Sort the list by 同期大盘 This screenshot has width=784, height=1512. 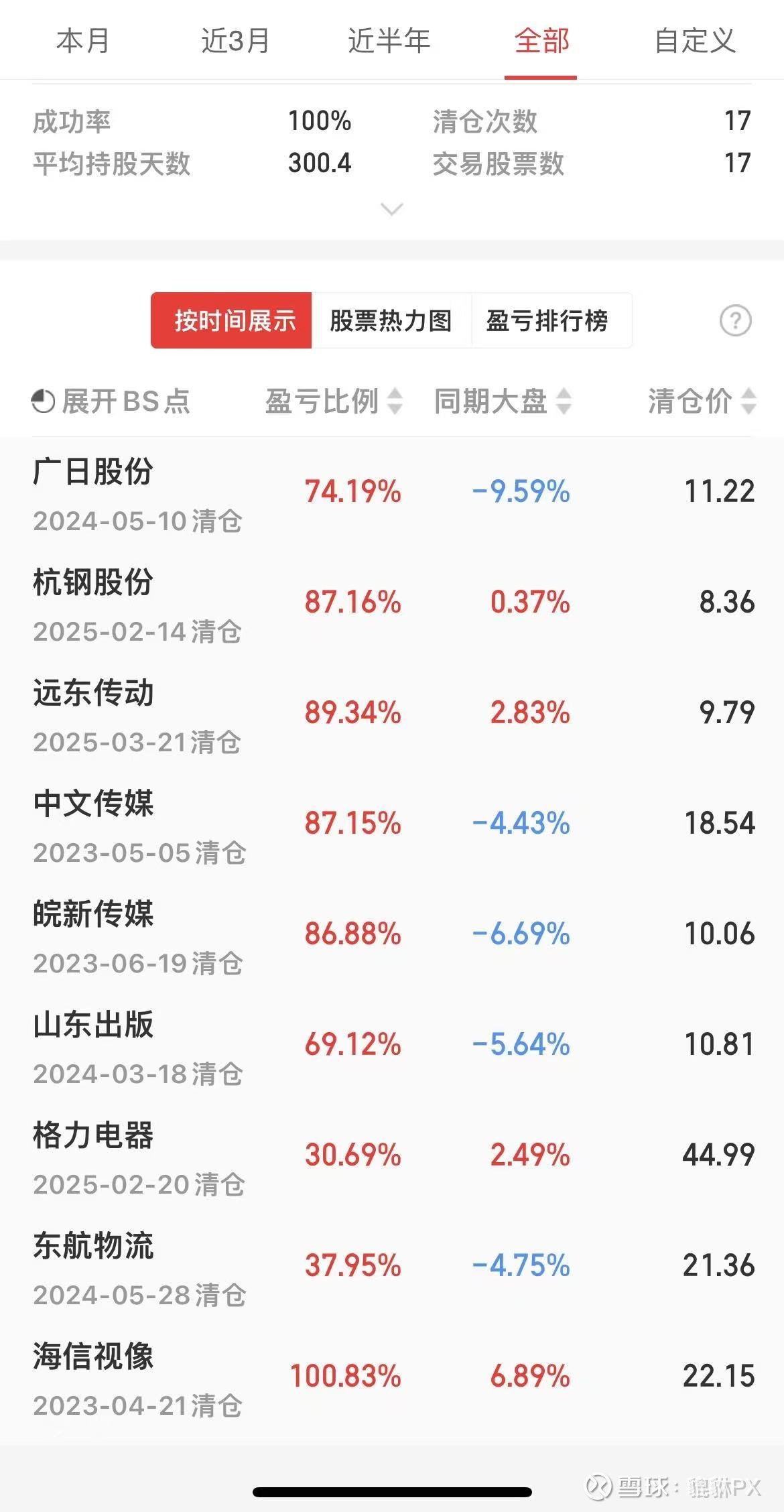click(x=503, y=401)
